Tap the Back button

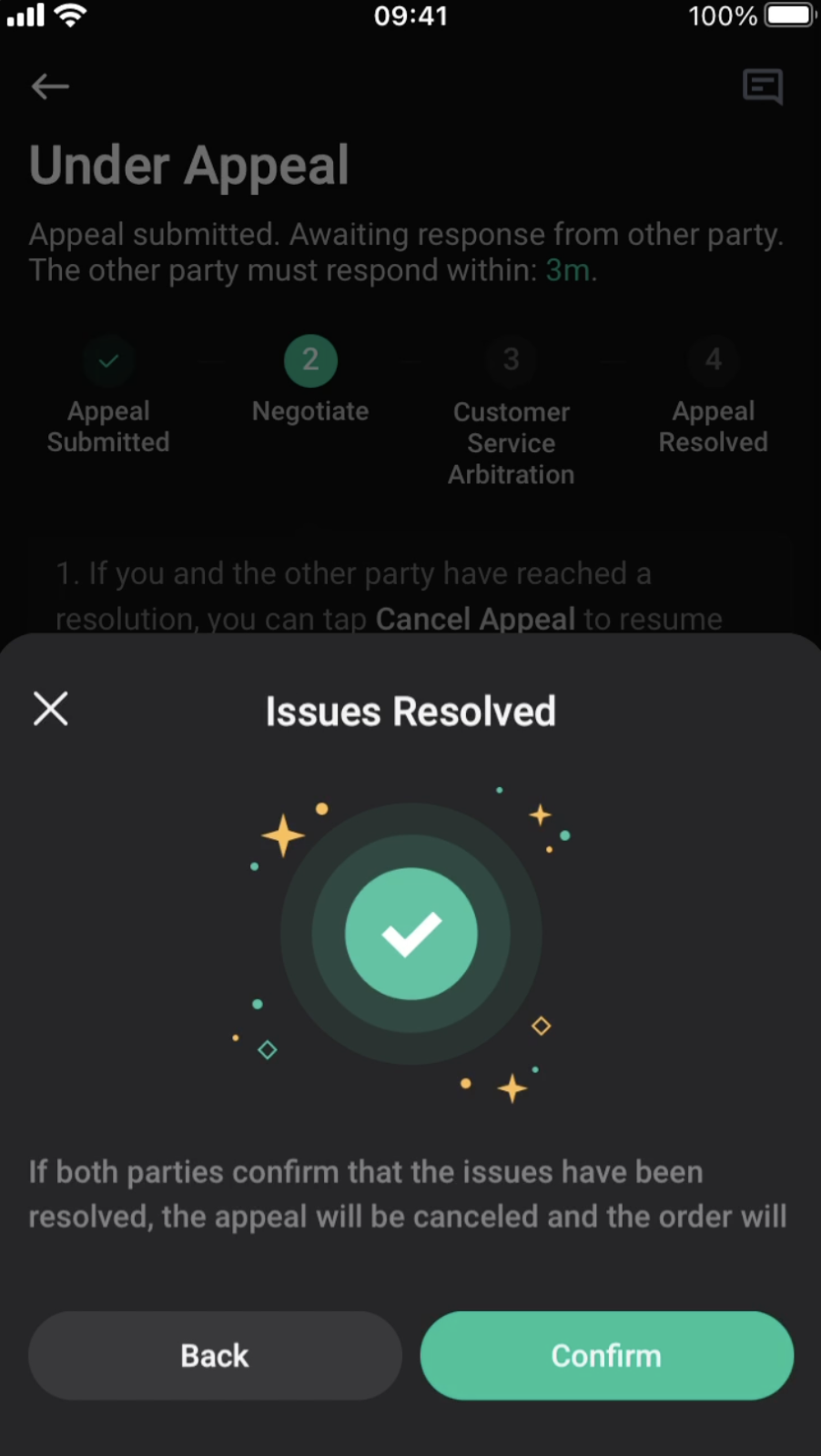pos(215,1355)
